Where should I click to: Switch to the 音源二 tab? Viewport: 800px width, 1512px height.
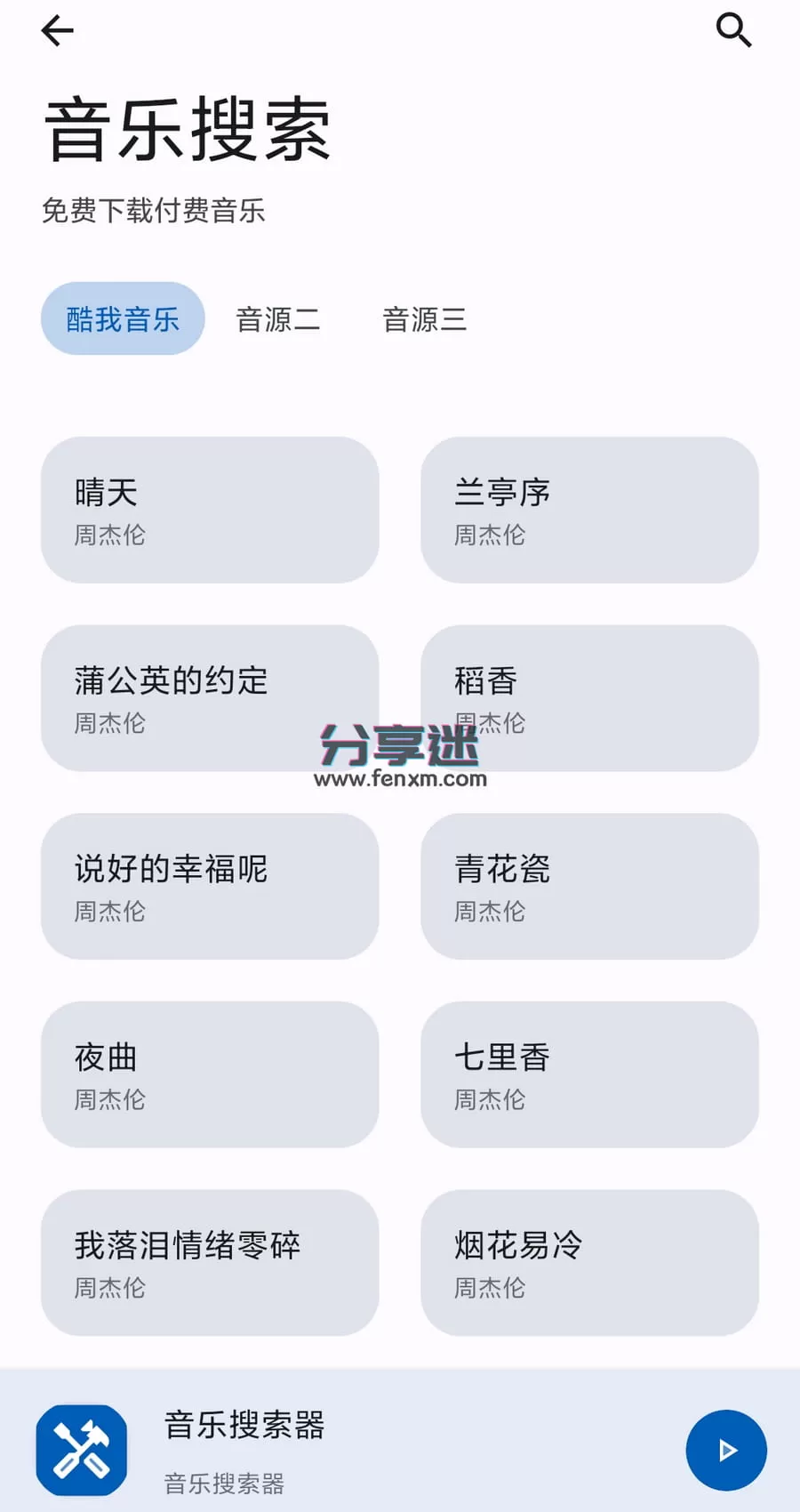pyautogui.click(x=278, y=318)
